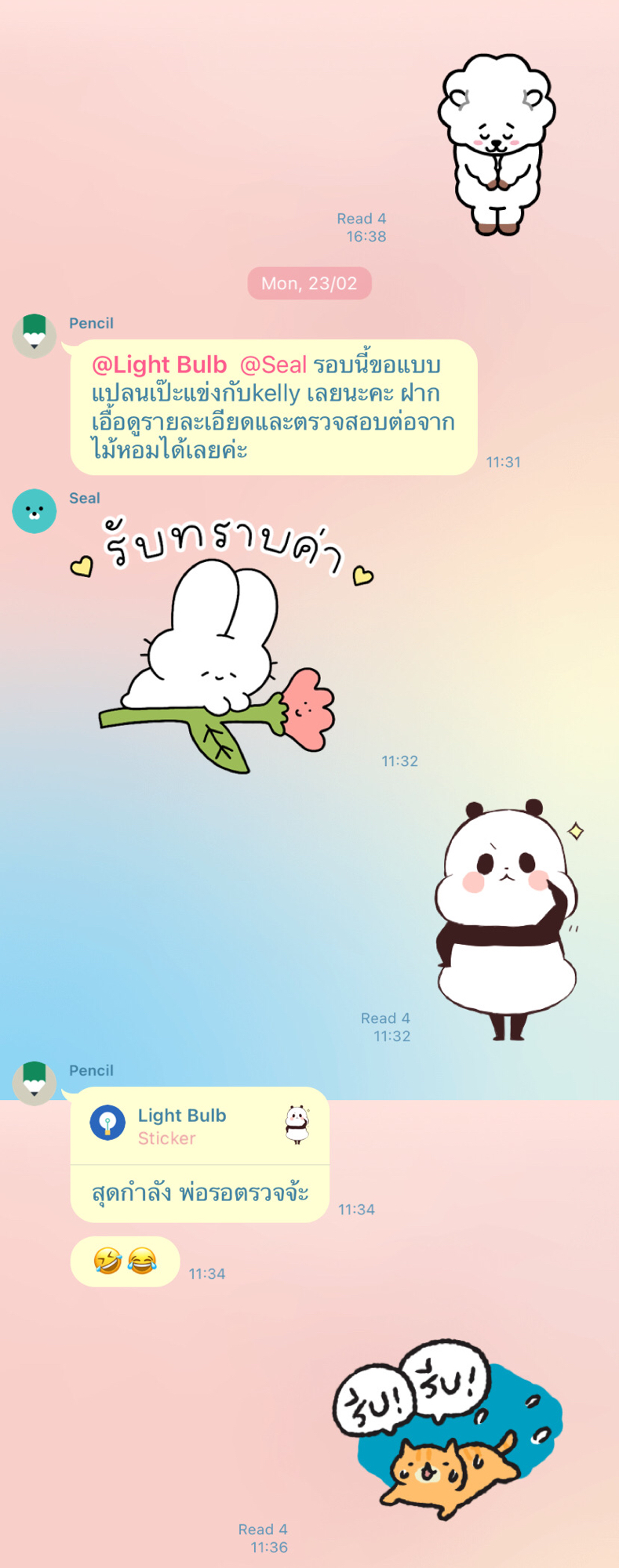619x1568 pixels.
Task: Tap the @Light Bulb mention in Pencil's message
Action: pos(159,365)
